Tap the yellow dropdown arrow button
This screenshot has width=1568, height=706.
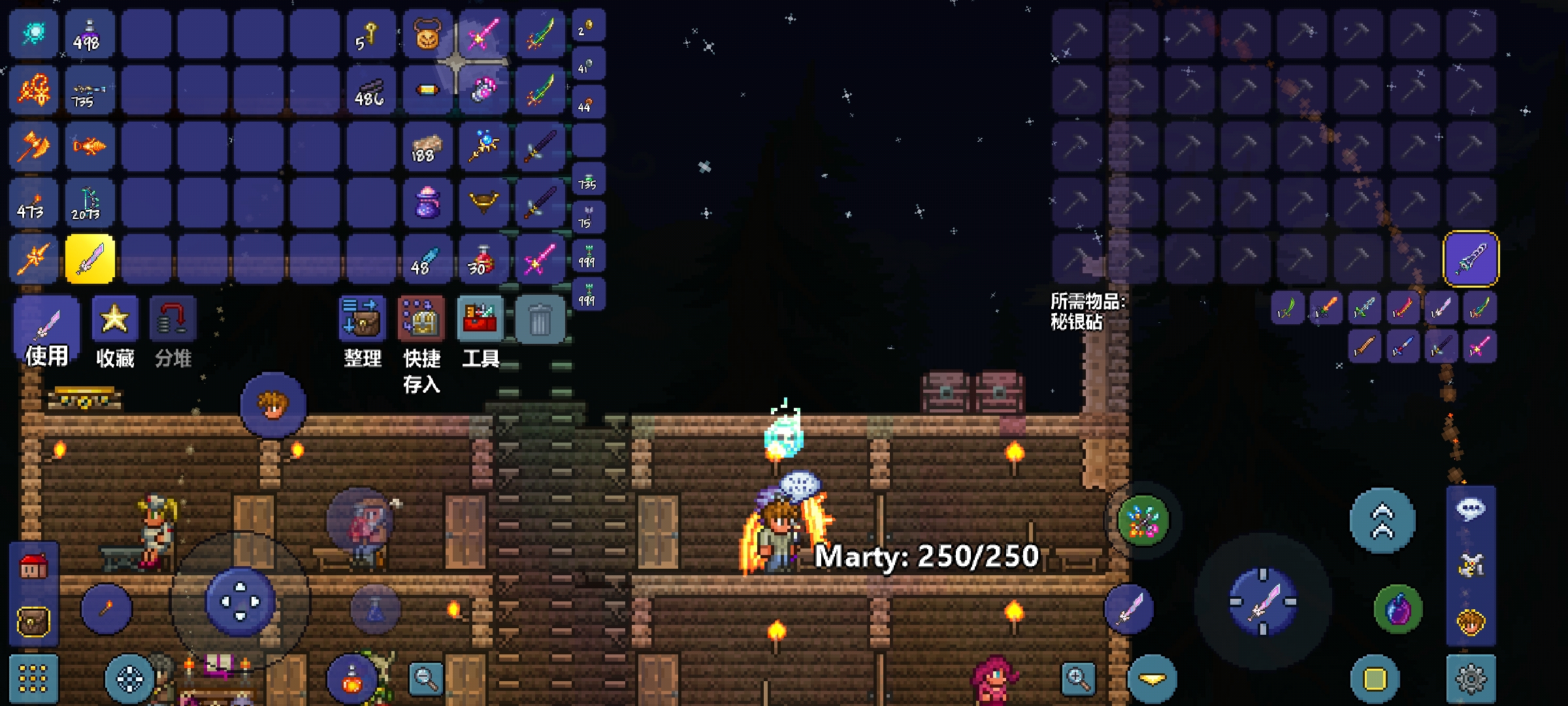click(x=1152, y=680)
